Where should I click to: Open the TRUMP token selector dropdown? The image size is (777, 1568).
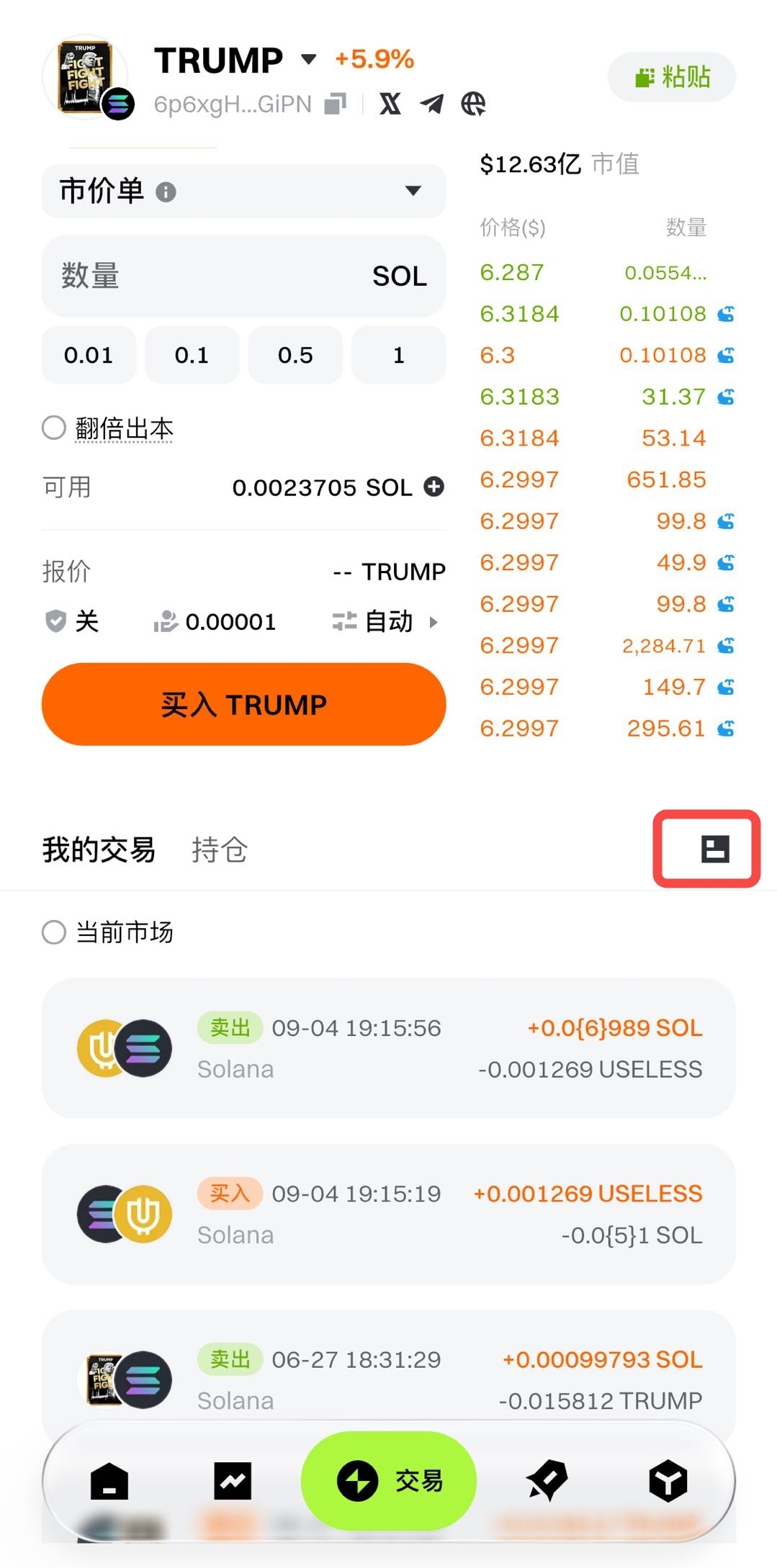(x=308, y=60)
